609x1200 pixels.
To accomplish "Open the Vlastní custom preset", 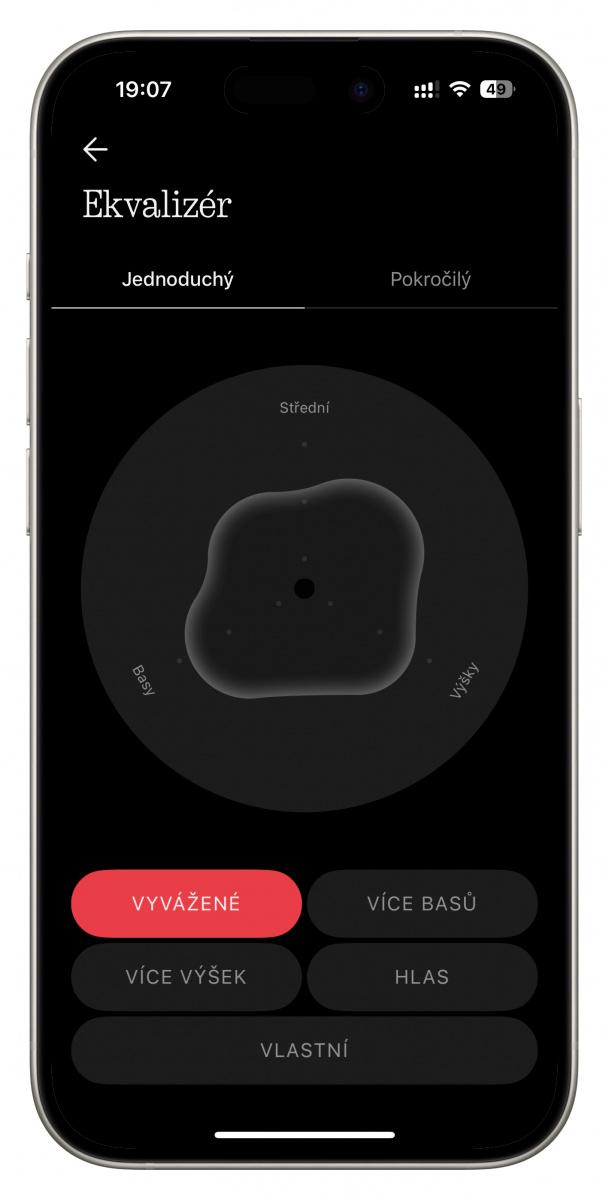I will [304, 1051].
